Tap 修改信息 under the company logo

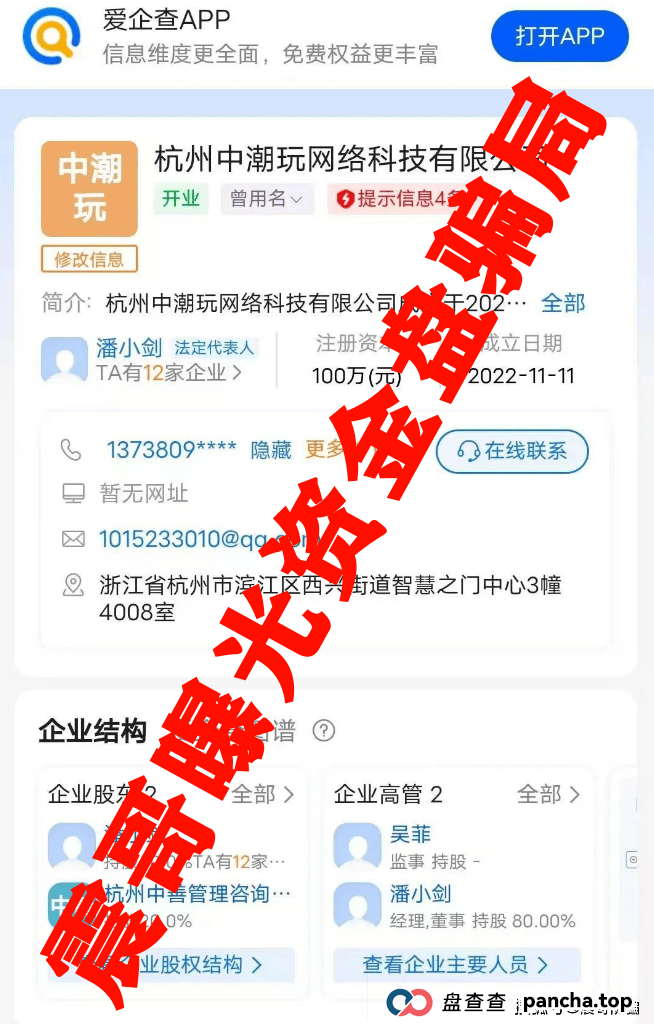89,259
